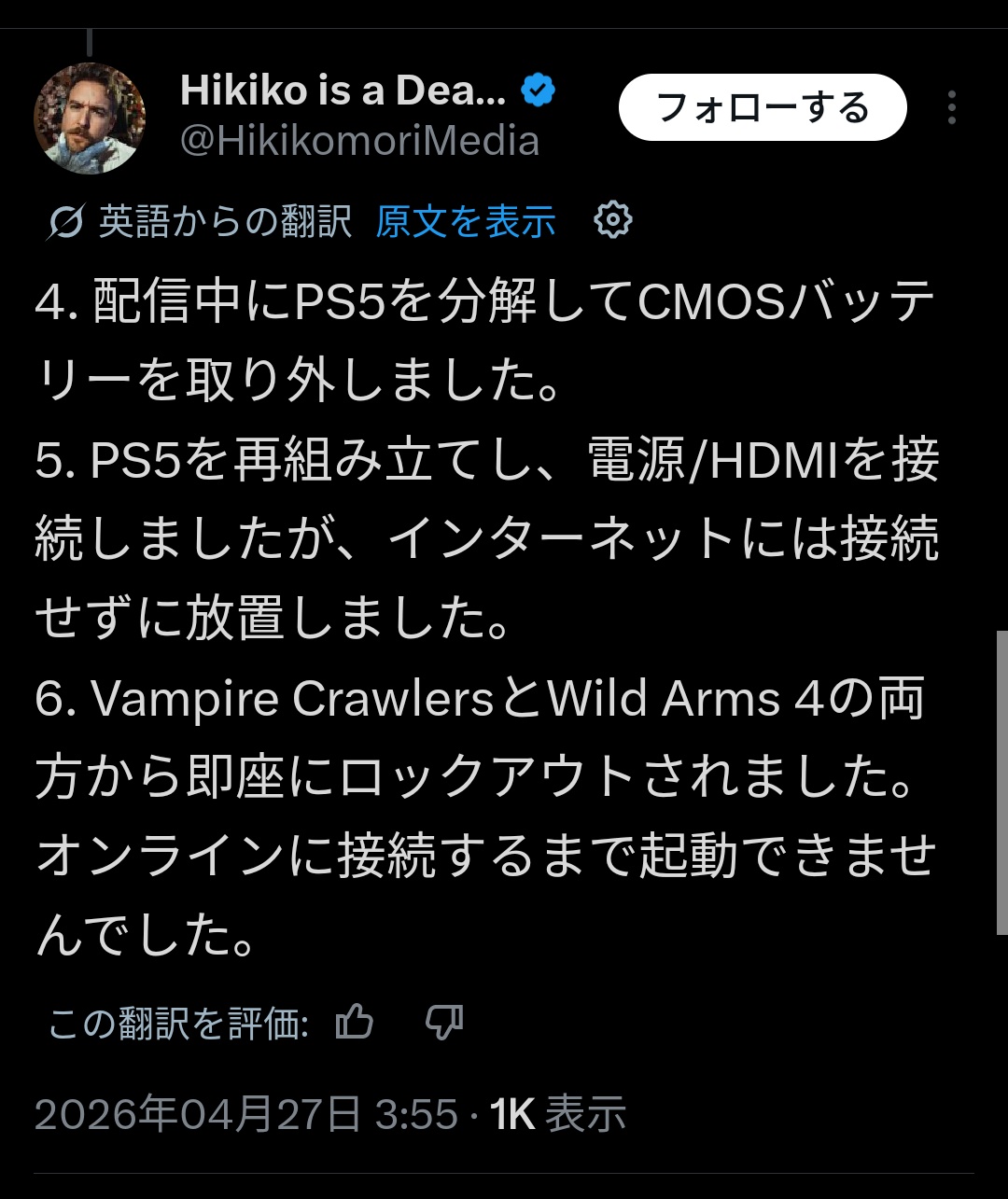Show the original text via 原文を表示

pyautogui.click(x=466, y=222)
